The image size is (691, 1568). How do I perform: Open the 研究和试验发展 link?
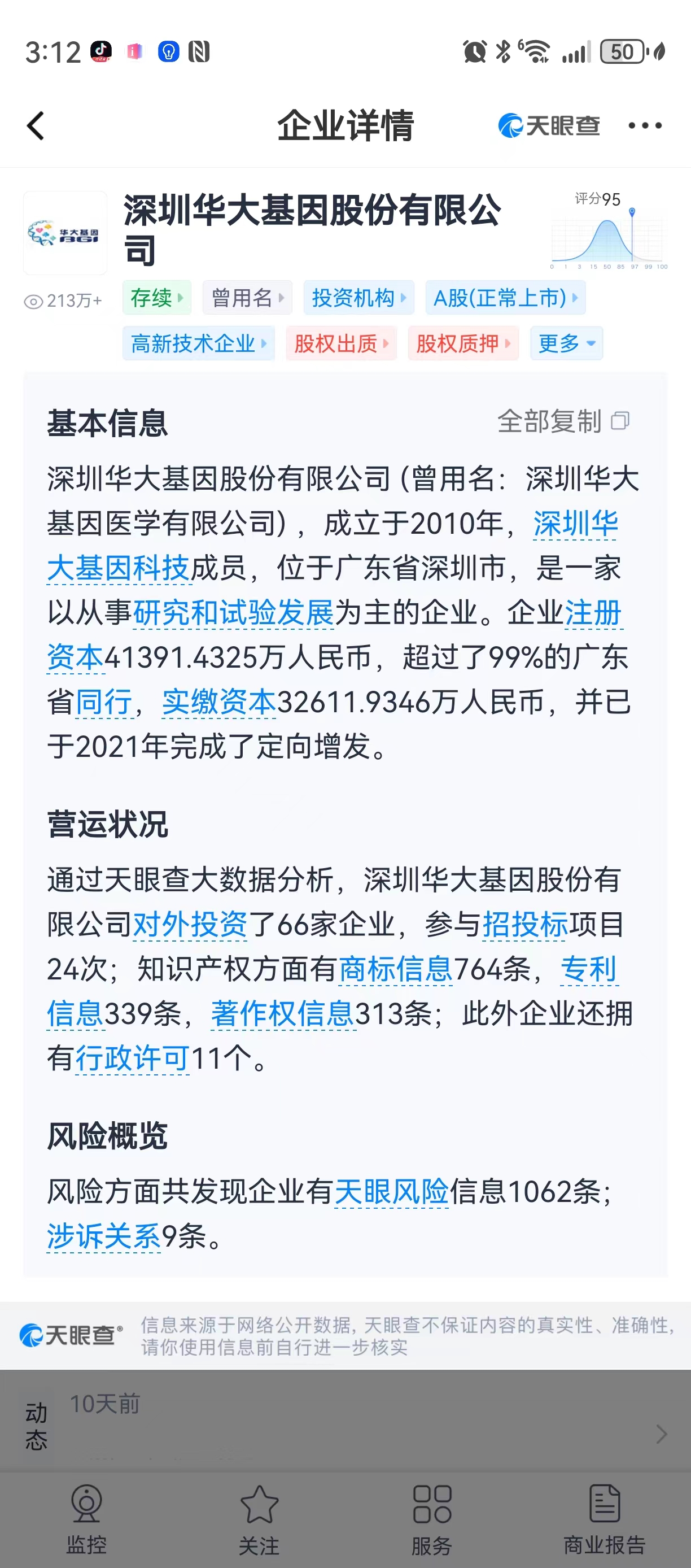pos(234,612)
